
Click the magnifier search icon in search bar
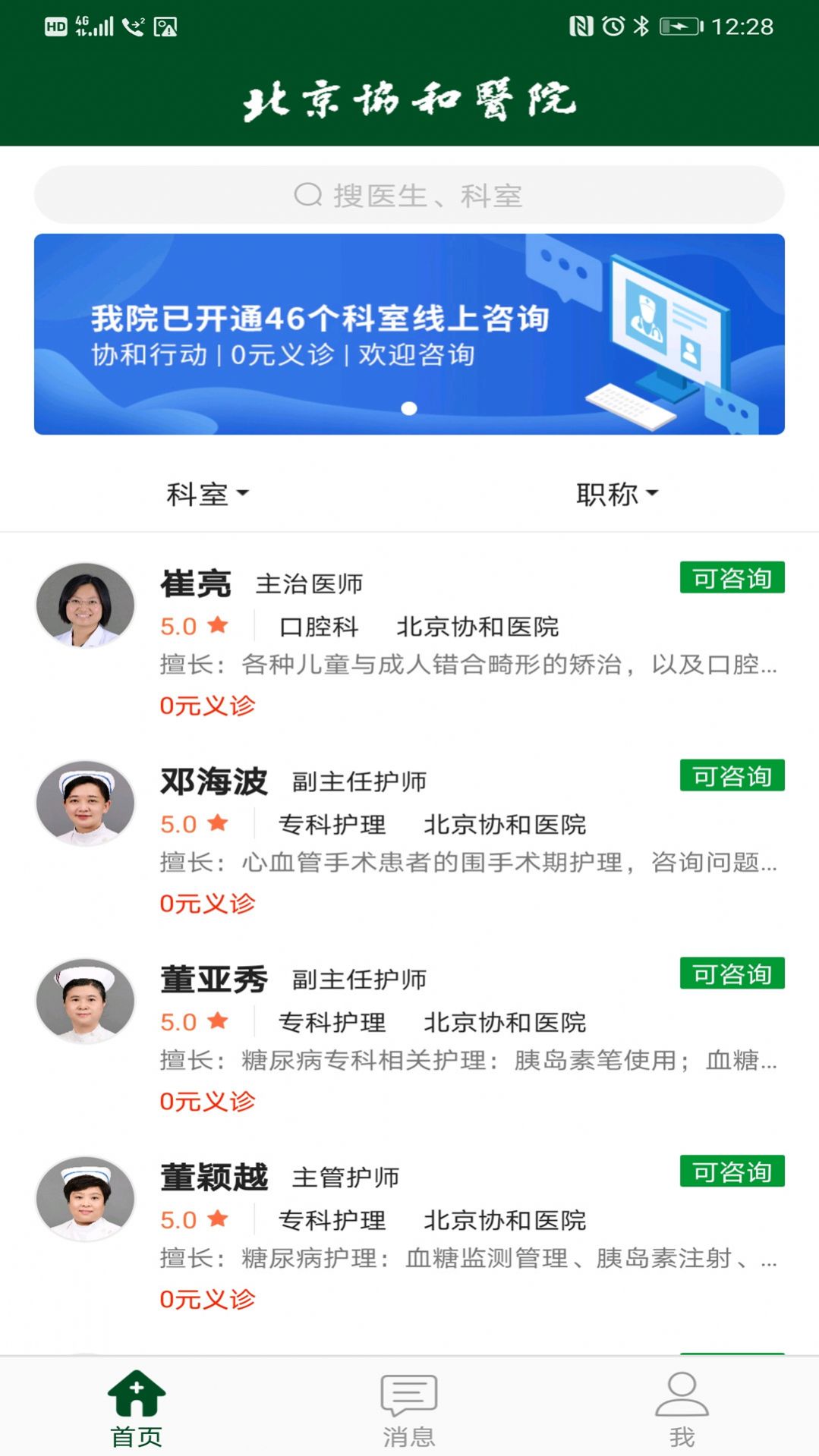307,194
